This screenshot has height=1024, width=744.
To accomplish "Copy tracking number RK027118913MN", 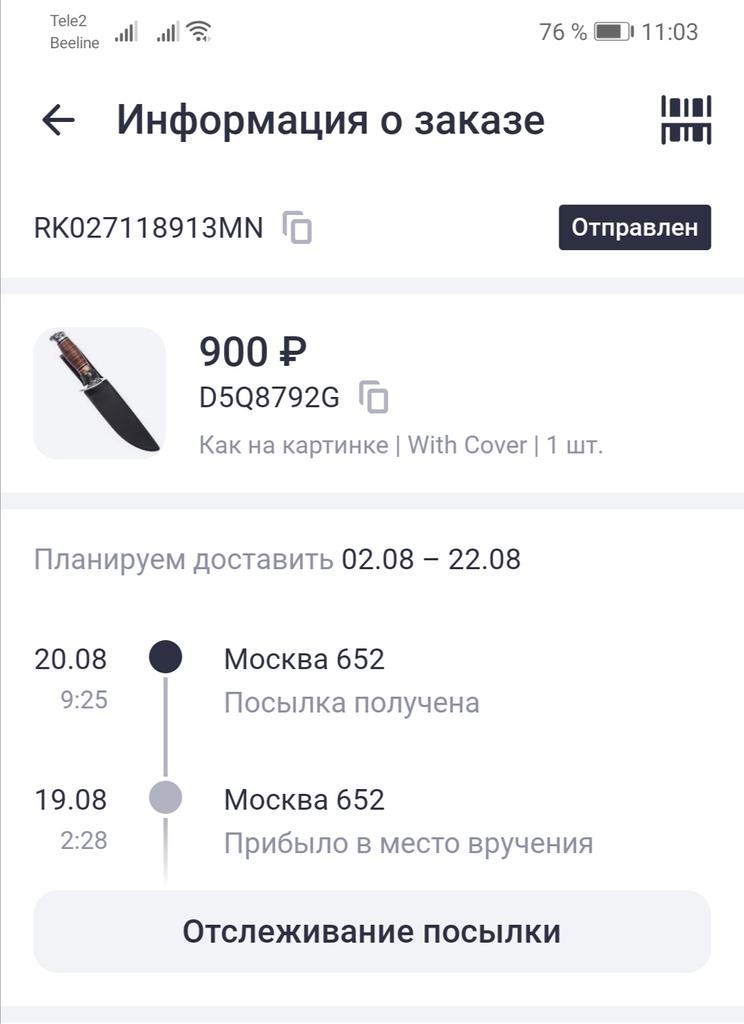I will [x=297, y=228].
